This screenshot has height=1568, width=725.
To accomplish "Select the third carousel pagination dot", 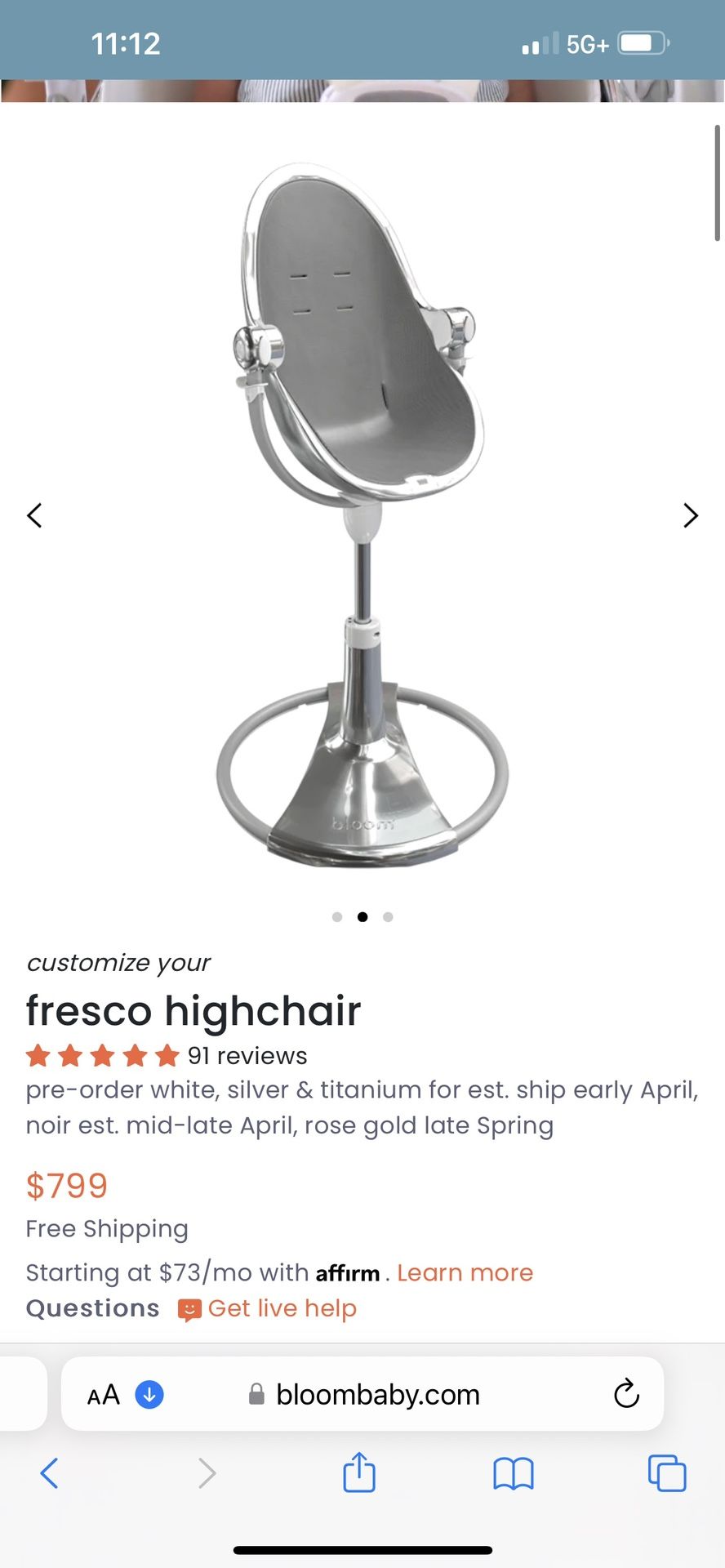I will click(389, 916).
